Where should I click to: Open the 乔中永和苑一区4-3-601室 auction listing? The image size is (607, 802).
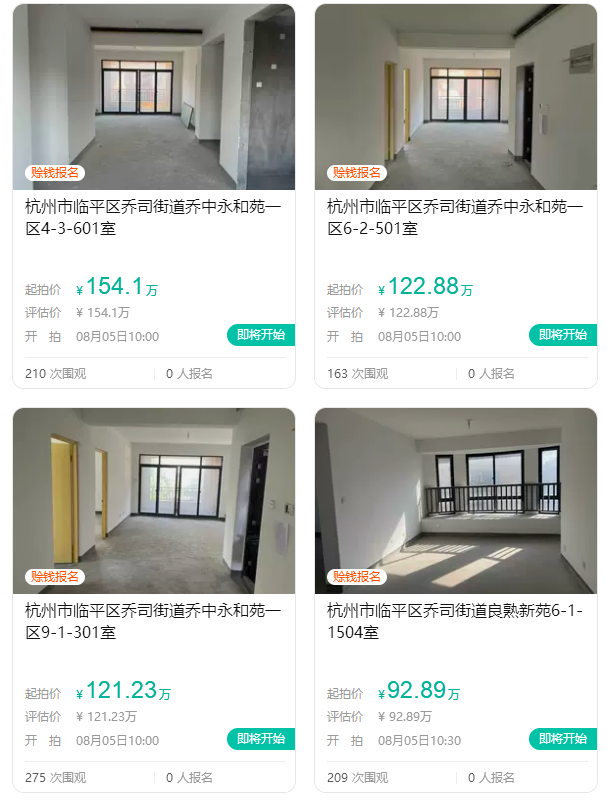click(153, 217)
